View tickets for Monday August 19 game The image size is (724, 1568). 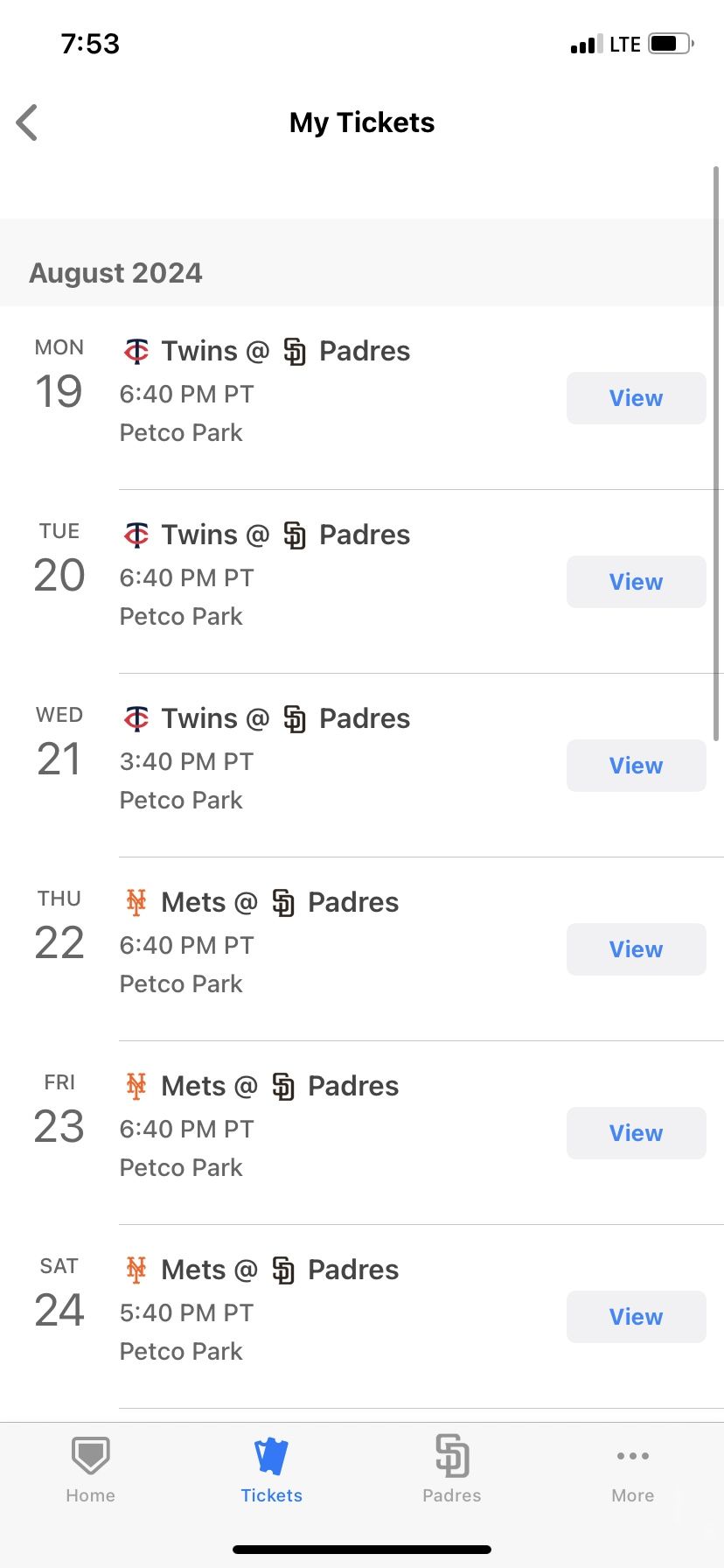636,398
